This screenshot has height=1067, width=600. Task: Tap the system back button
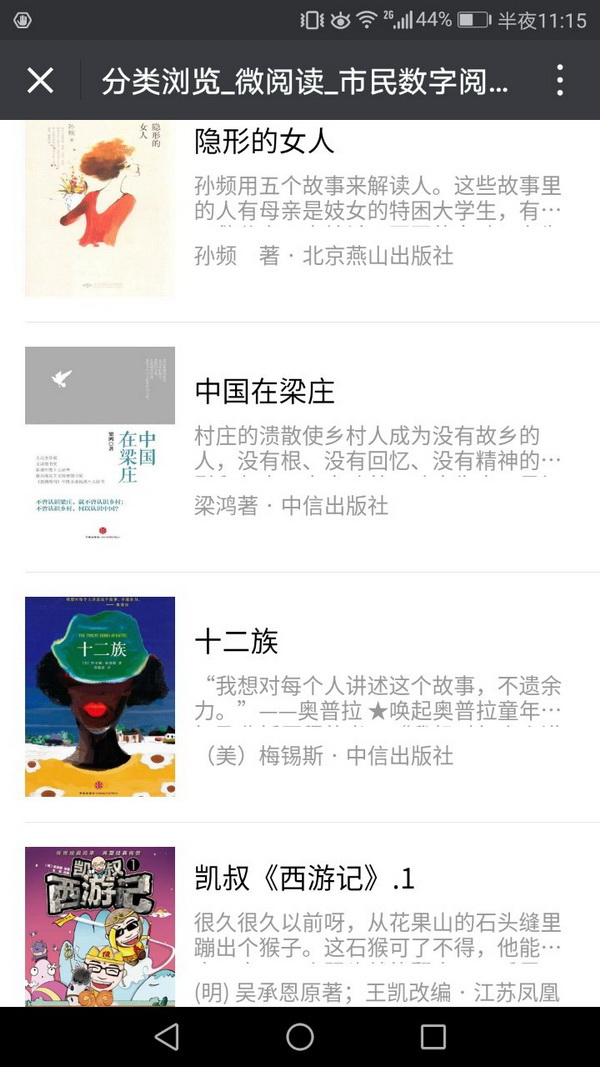click(x=167, y=1037)
